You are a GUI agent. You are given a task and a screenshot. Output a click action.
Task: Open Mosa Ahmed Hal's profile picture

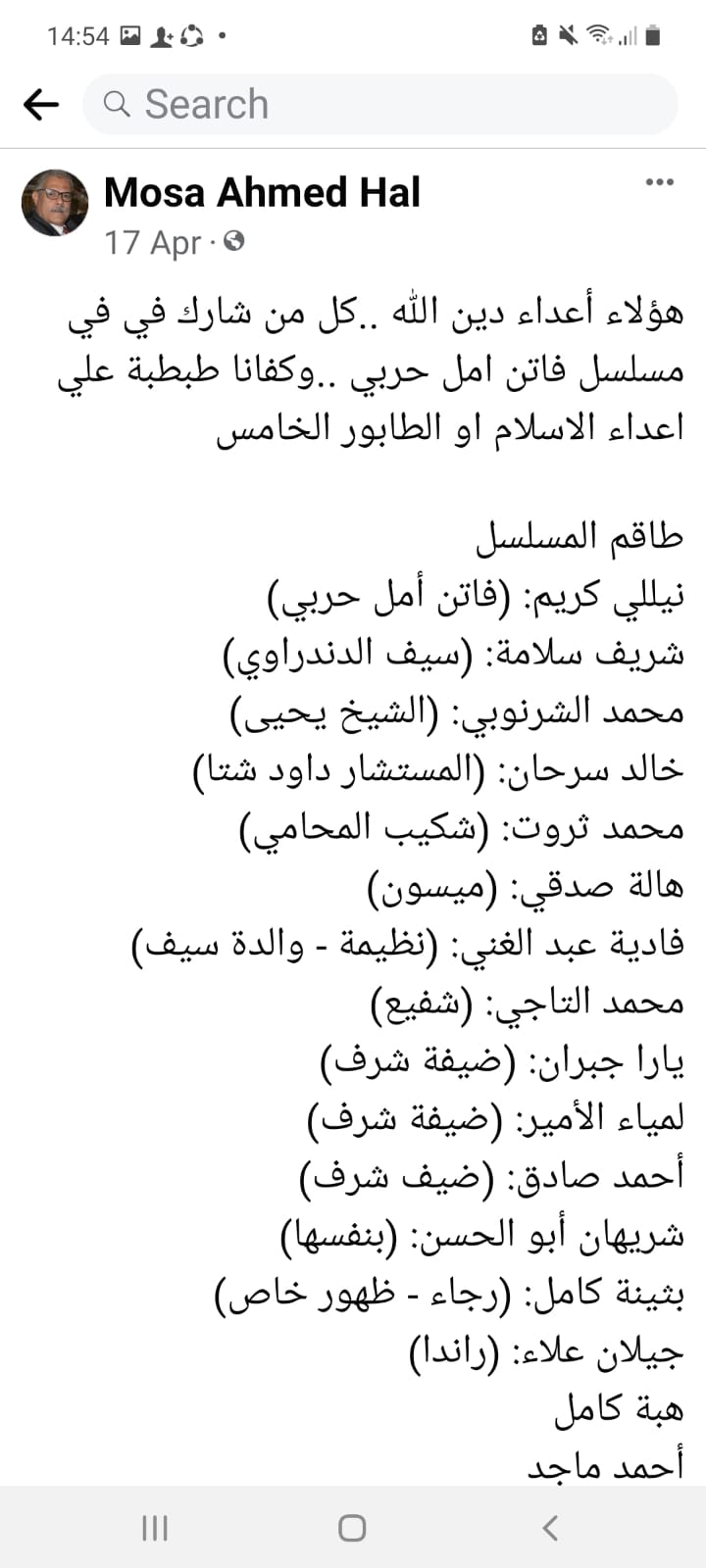(55, 203)
